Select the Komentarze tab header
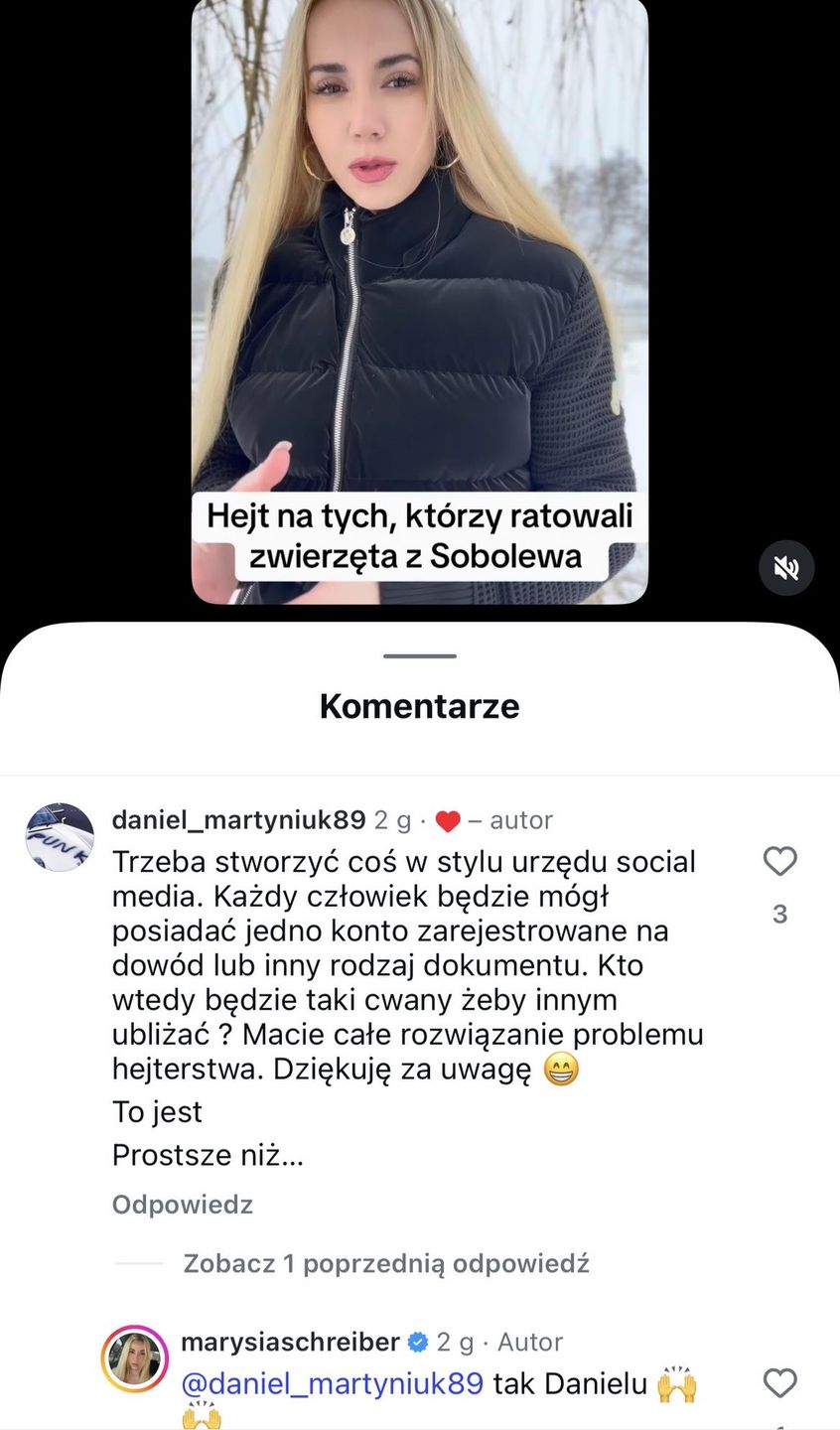This screenshot has height=1430, width=840. 419,706
